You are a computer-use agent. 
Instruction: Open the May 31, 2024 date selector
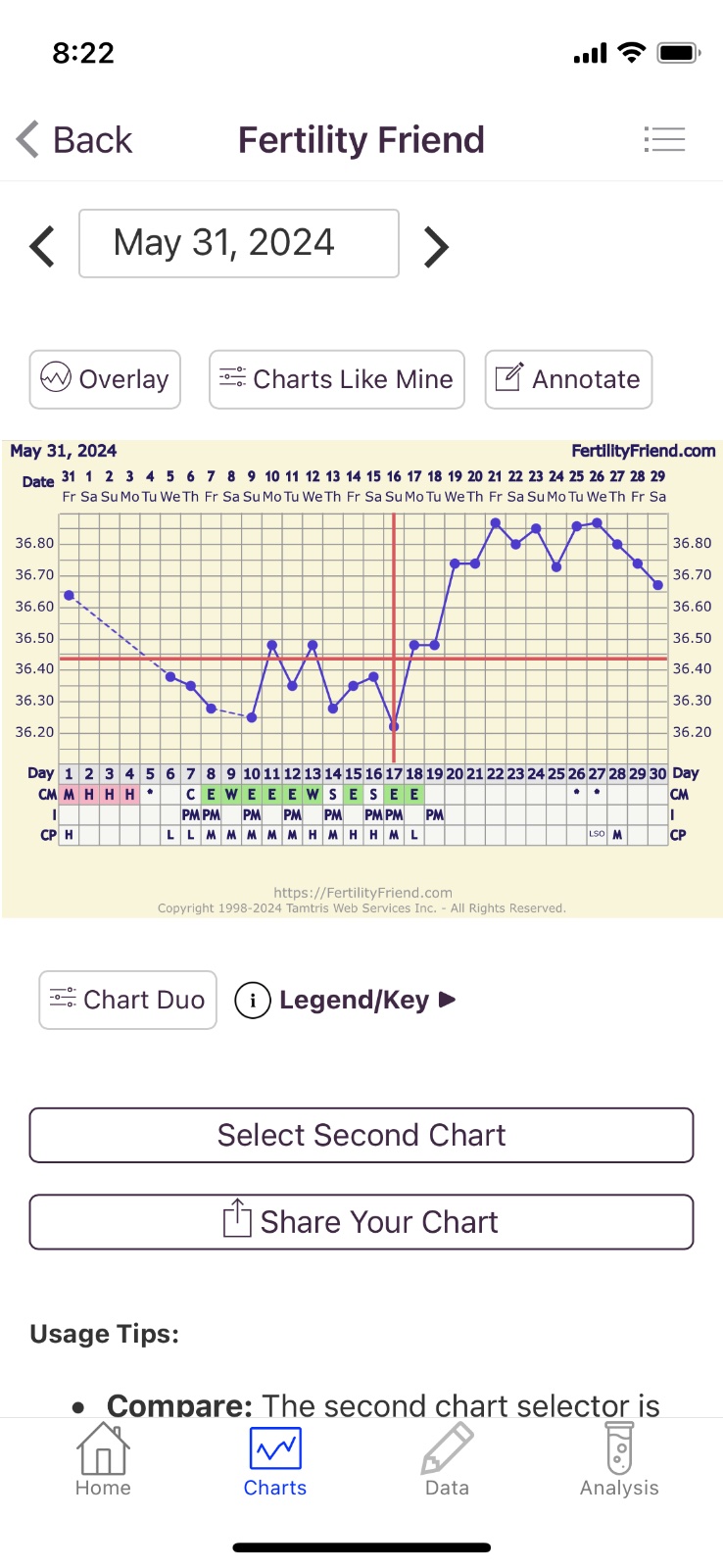coord(239,243)
